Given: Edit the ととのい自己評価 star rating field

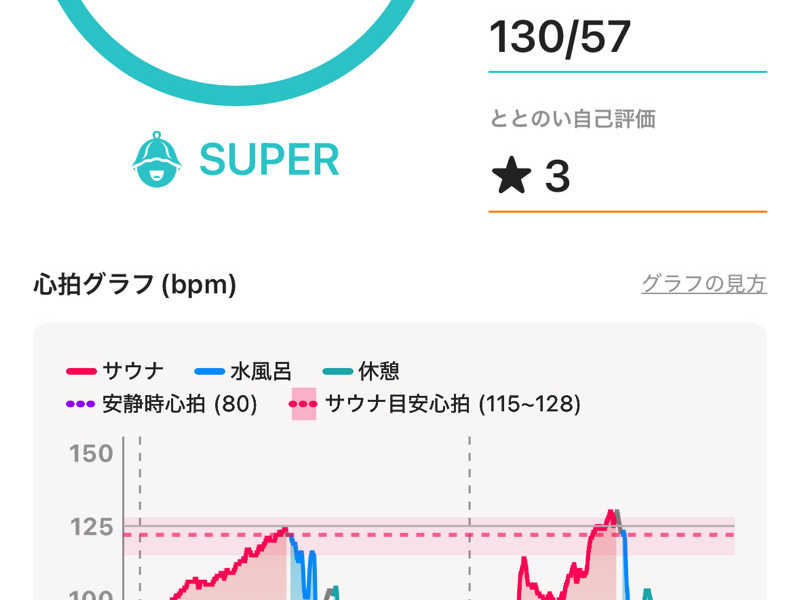Looking at the screenshot, I should (x=627, y=177).
